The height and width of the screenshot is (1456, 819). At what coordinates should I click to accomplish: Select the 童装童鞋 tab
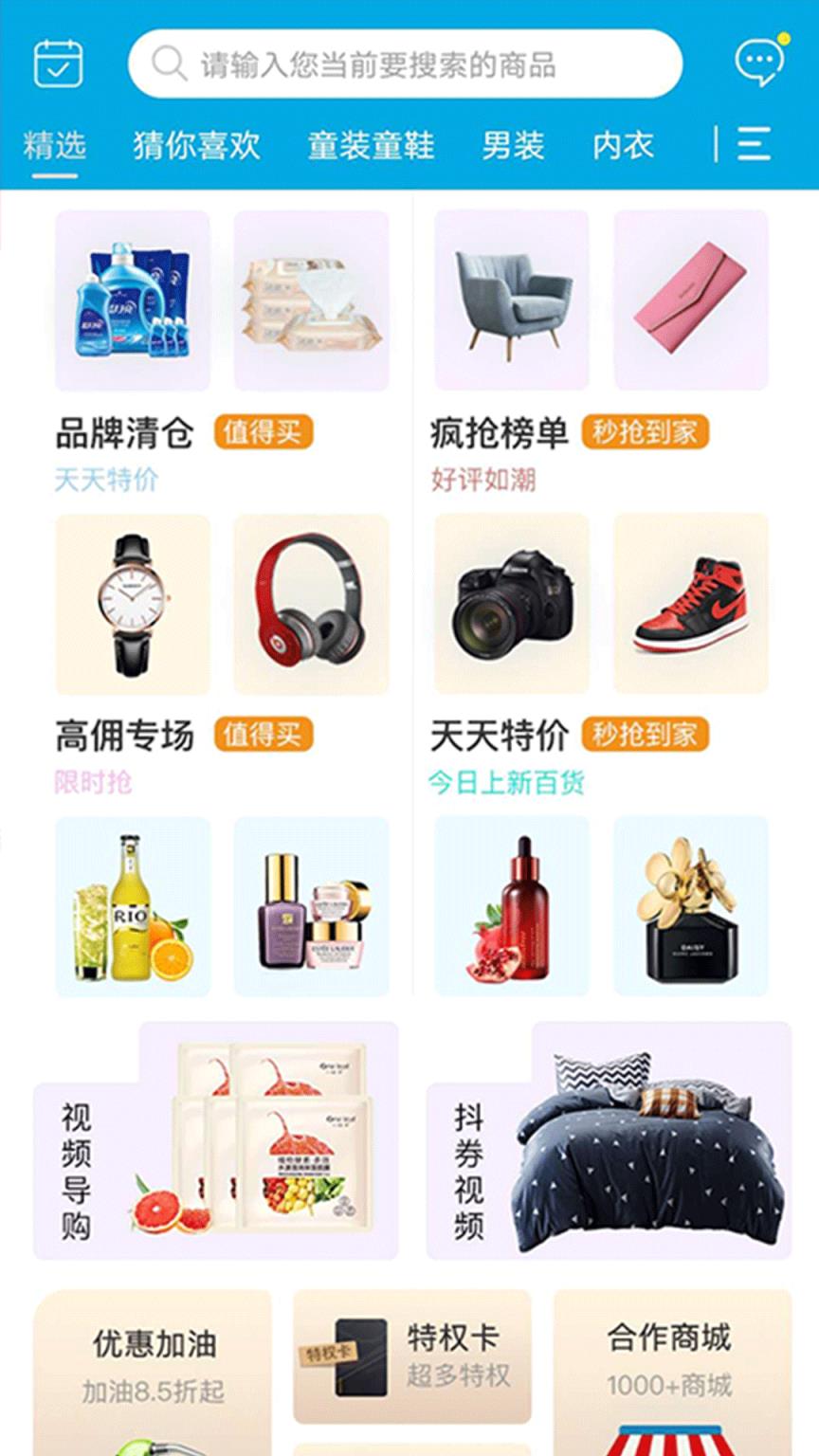371,145
